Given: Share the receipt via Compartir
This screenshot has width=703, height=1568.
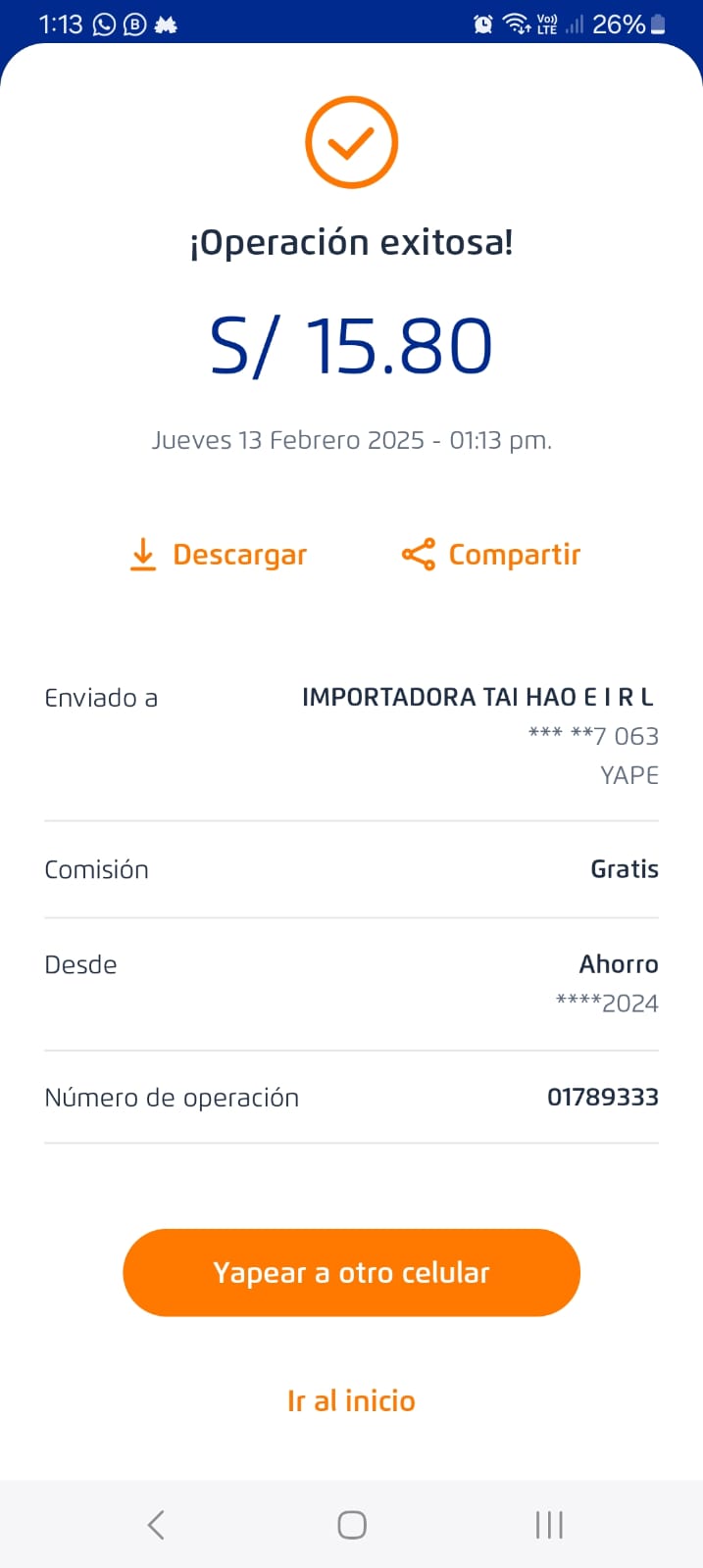Looking at the screenshot, I should coord(491,555).
